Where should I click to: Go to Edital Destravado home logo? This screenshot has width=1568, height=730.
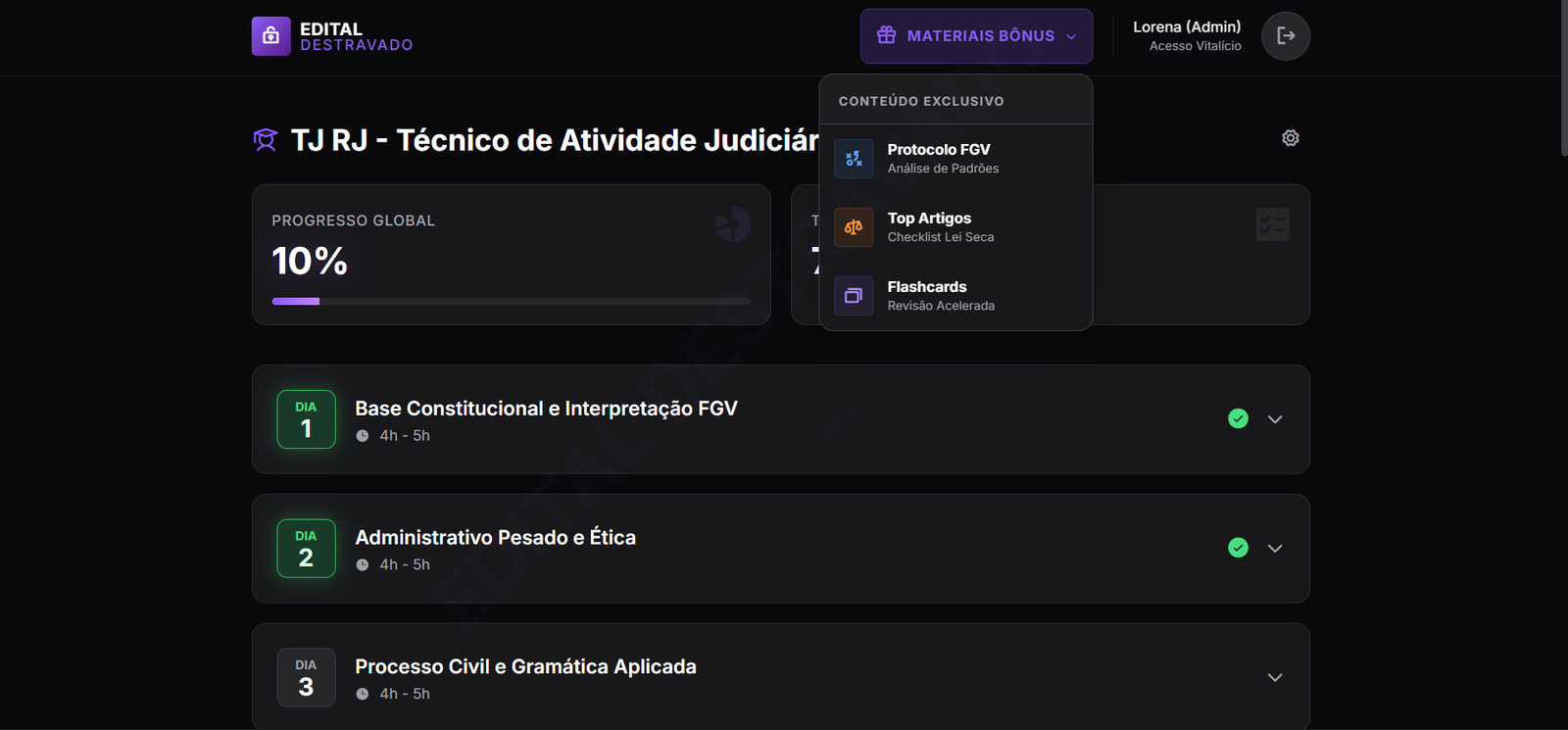(x=332, y=36)
